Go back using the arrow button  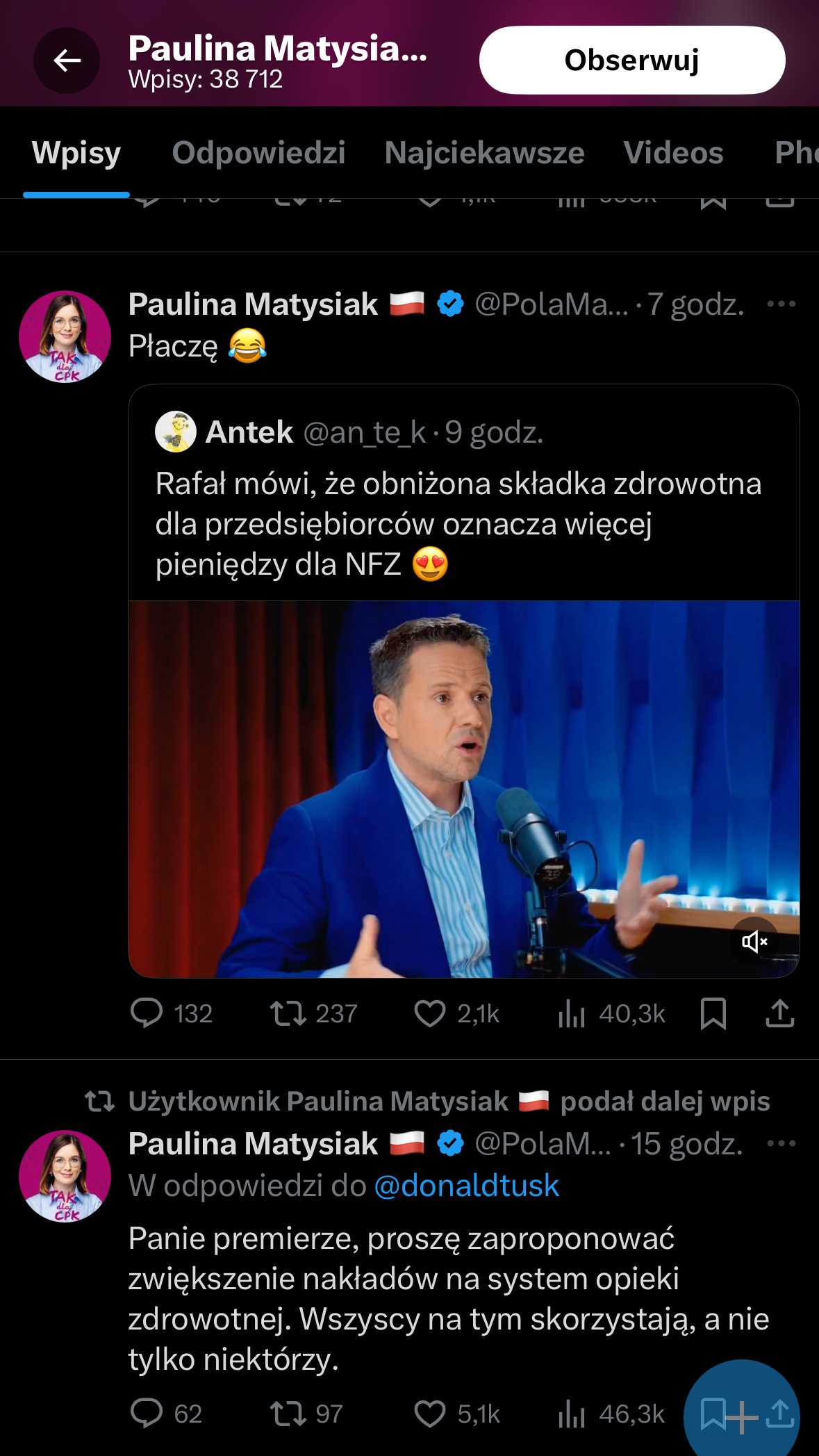[x=67, y=60]
